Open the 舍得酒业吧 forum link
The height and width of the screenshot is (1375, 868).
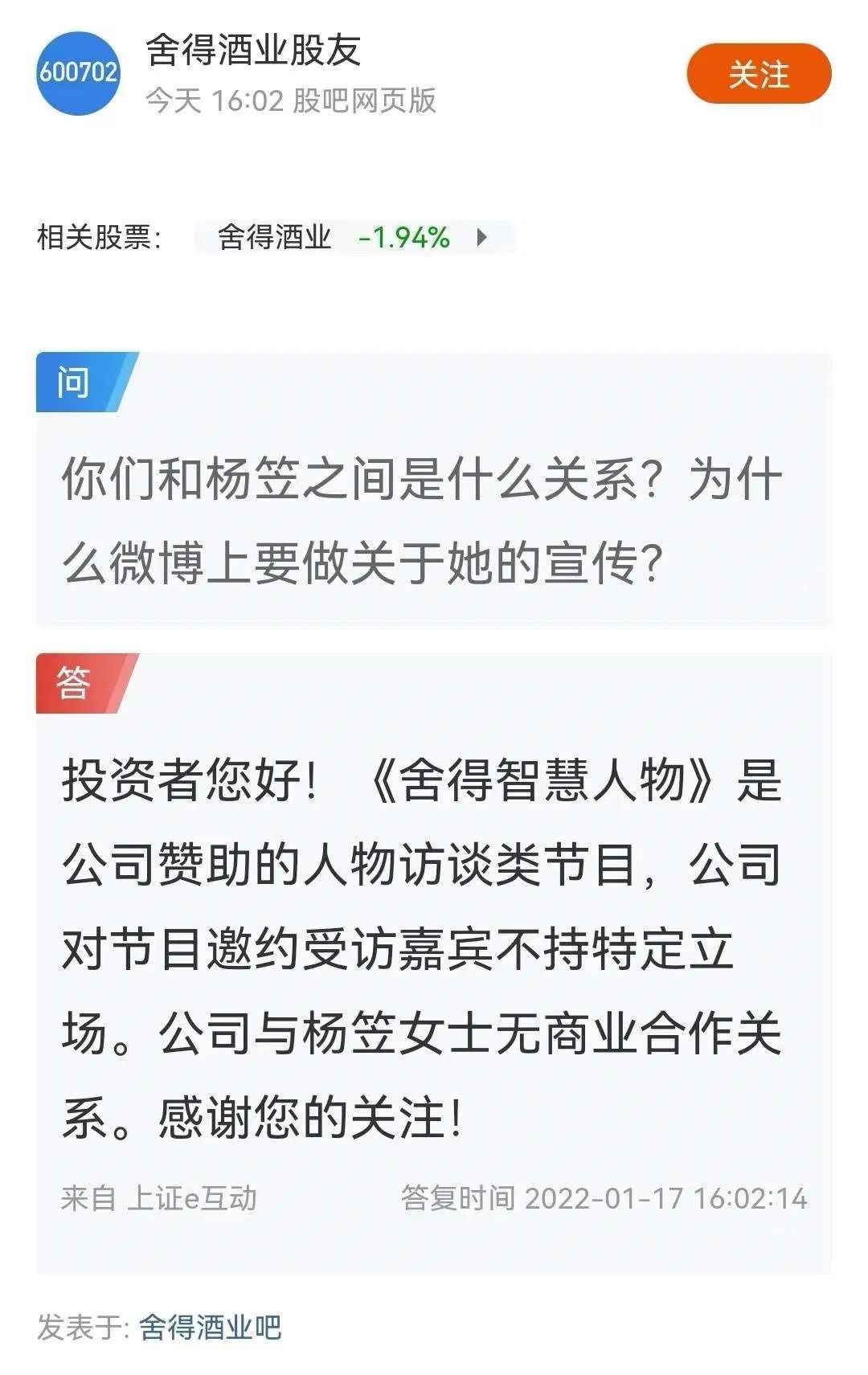210,1327
